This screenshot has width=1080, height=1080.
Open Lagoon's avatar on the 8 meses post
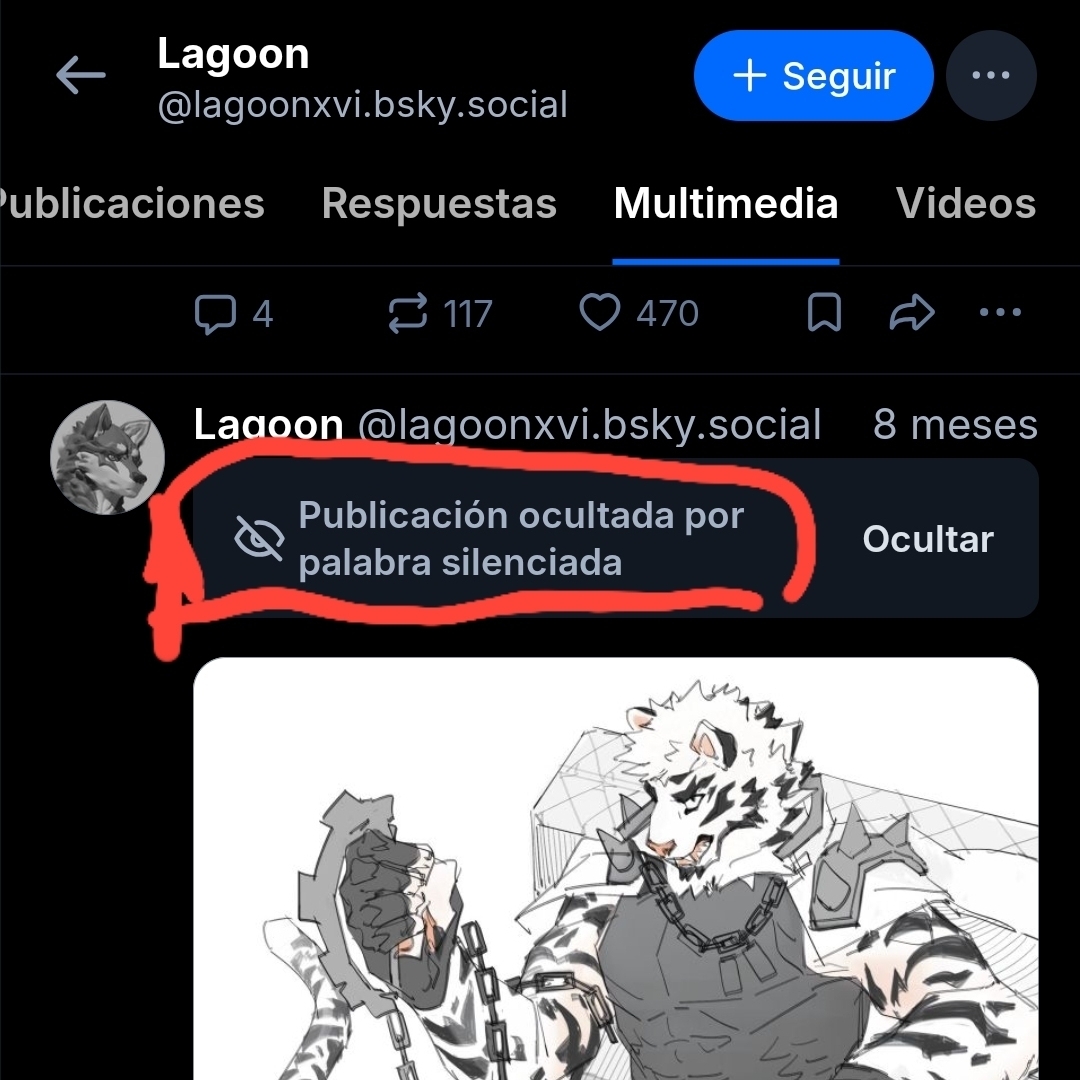coord(107,458)
